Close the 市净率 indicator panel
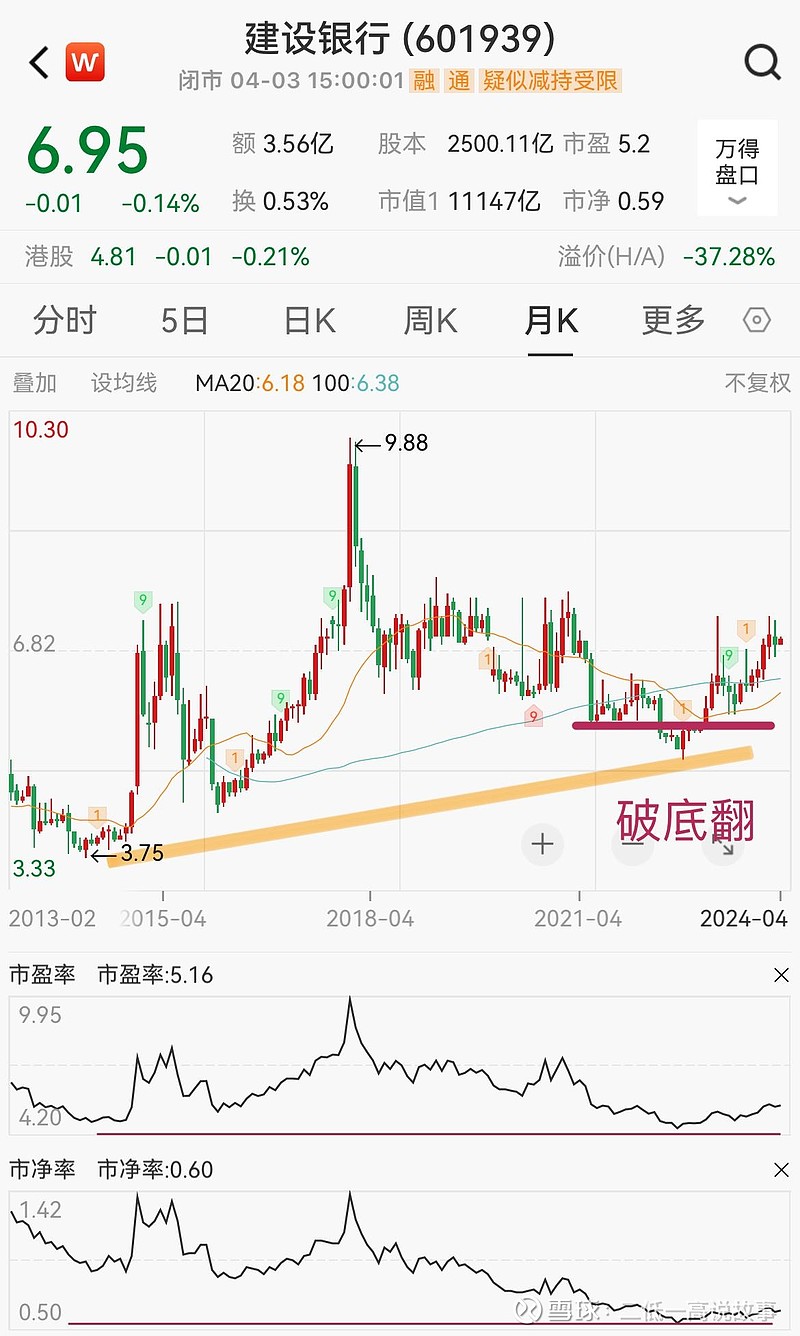Viewport: 800px width, 1336px height. pos(783,1169)
